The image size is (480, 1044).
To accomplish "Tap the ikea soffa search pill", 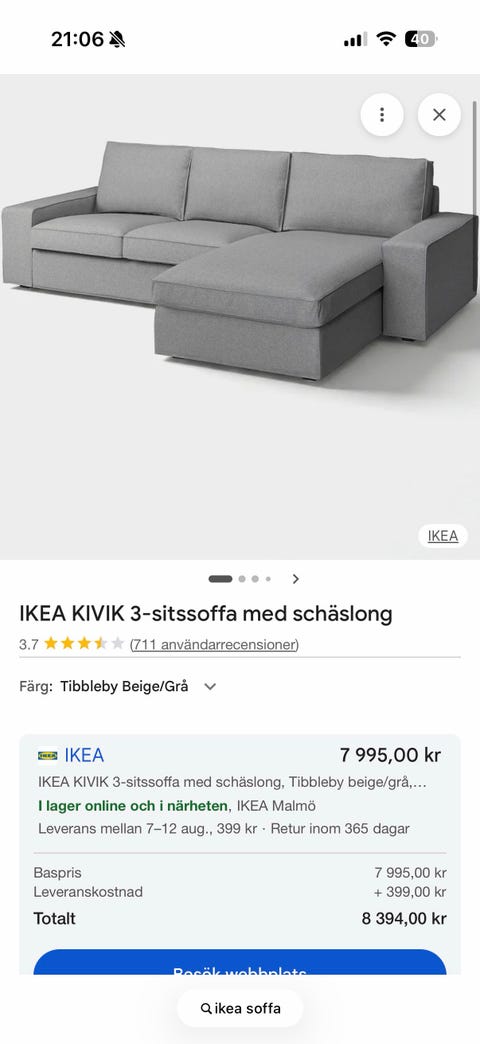I will (x=240, y=1008).
